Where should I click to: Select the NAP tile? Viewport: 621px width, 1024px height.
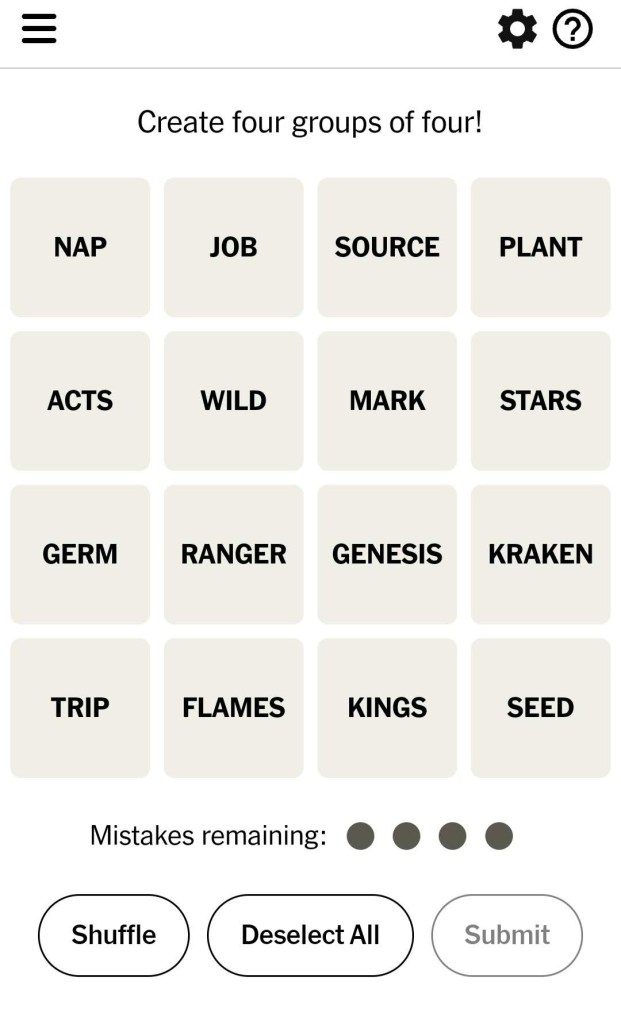[80, 247]
